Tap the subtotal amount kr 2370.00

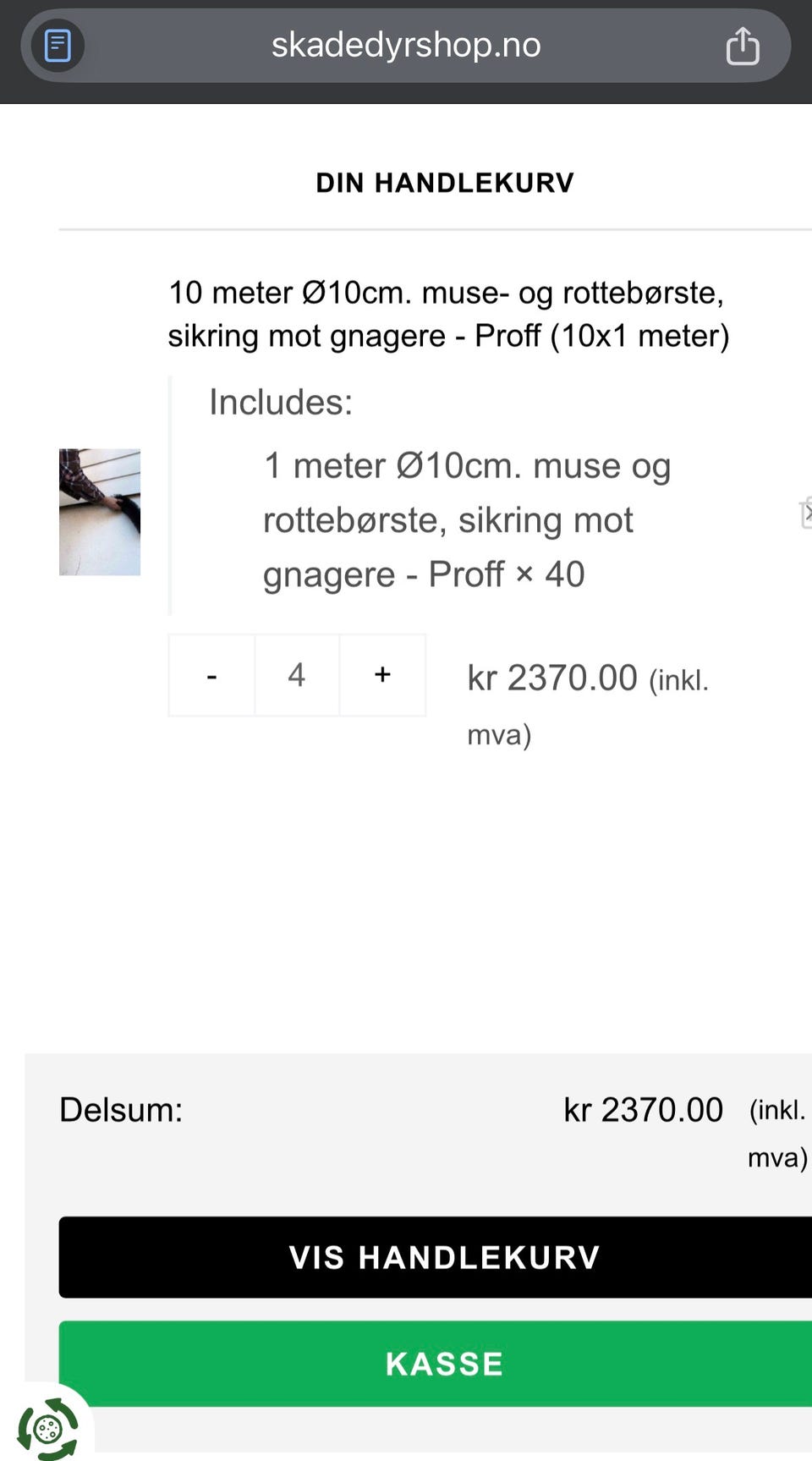[643, 1109]
